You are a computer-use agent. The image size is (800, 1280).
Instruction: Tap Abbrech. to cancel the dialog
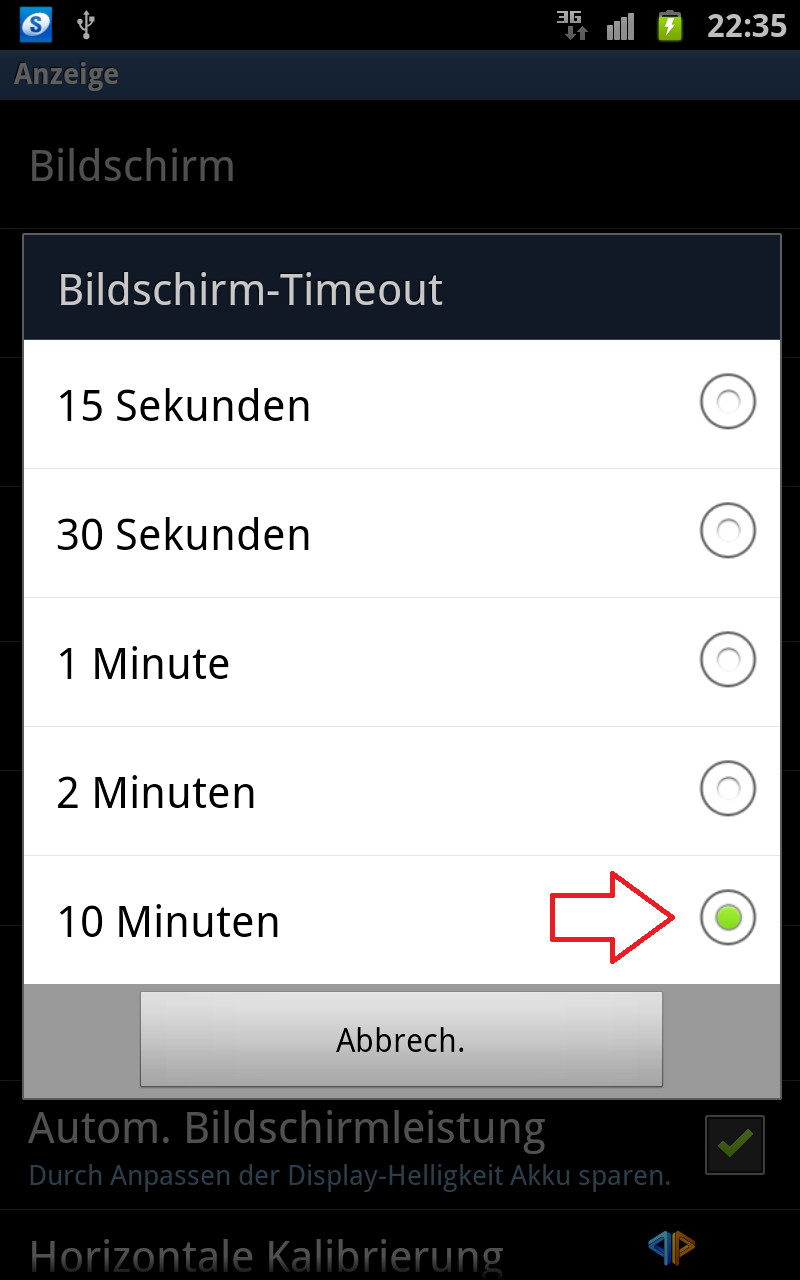pos(401,1039)
